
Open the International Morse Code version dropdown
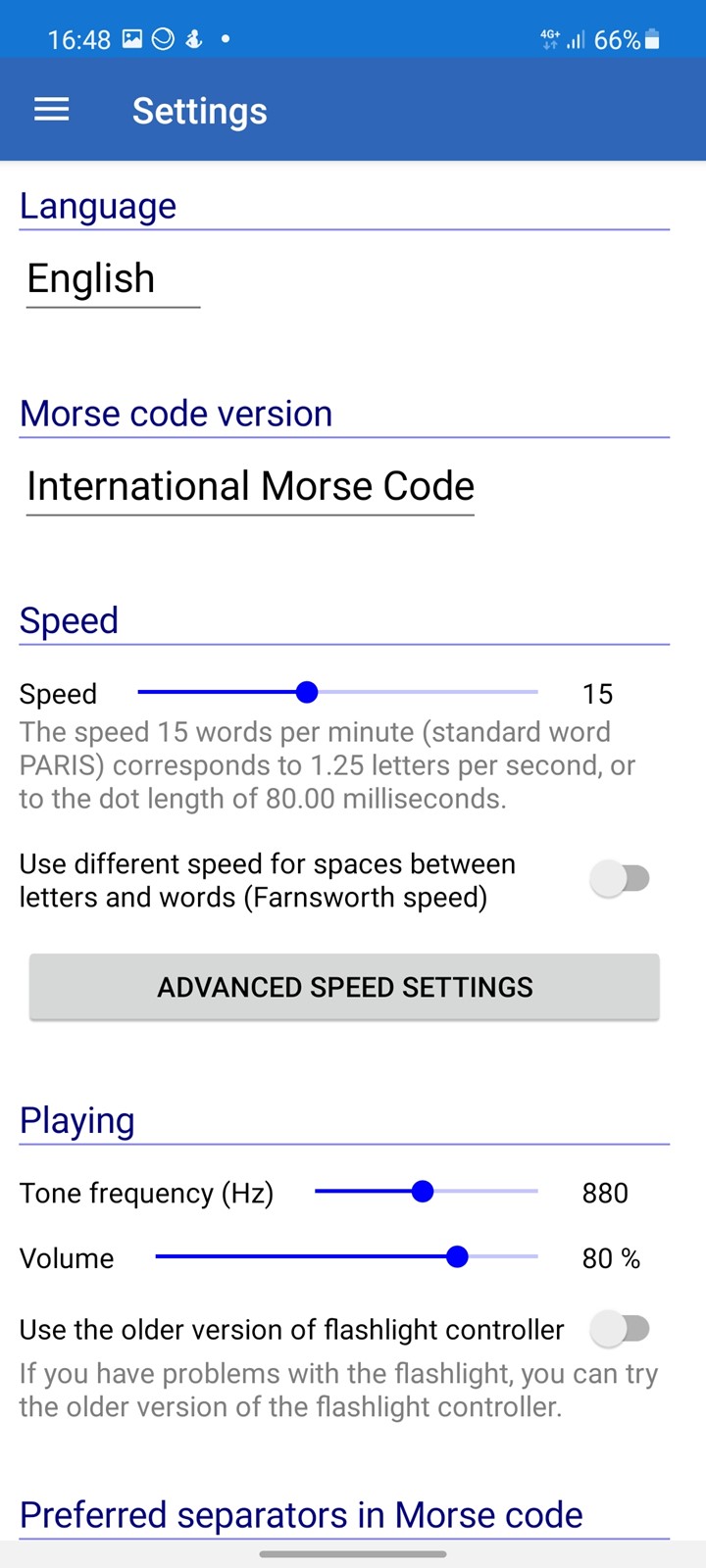(250, 487)
